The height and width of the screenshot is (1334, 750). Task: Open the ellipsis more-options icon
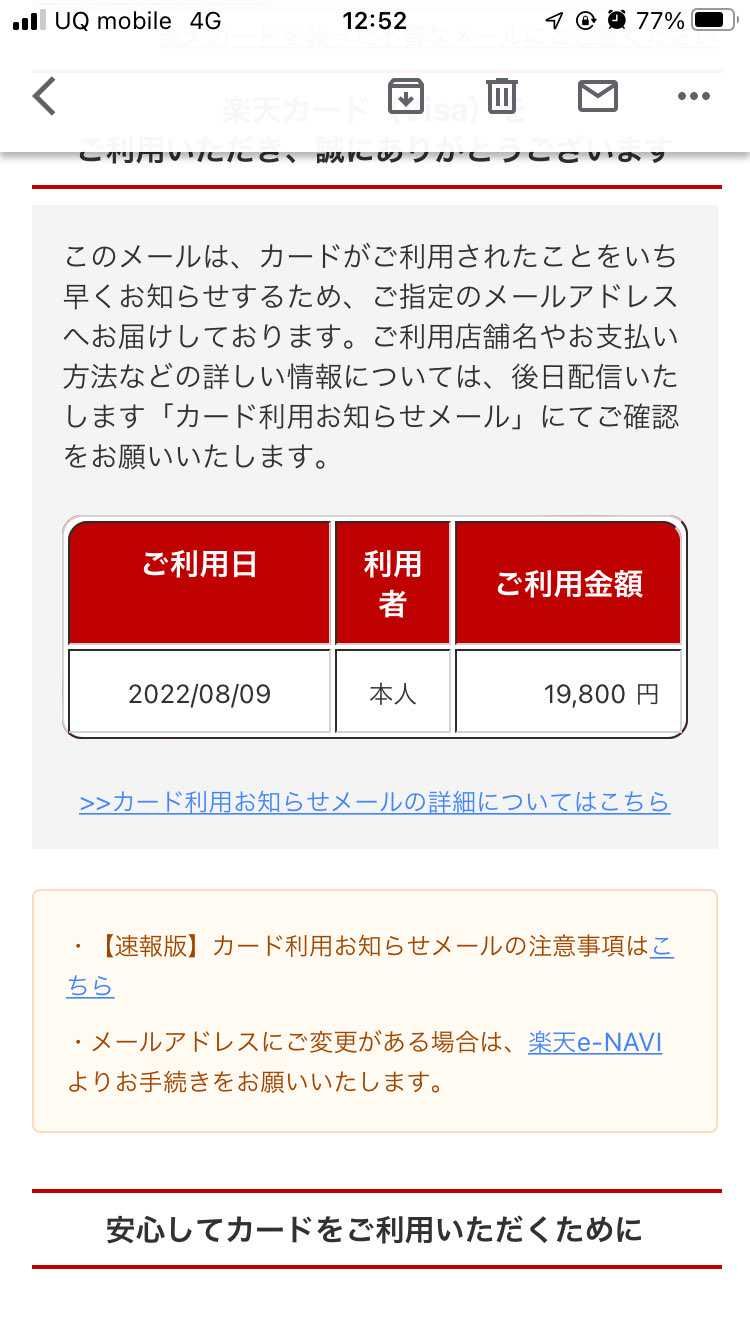tap(693, 96)
